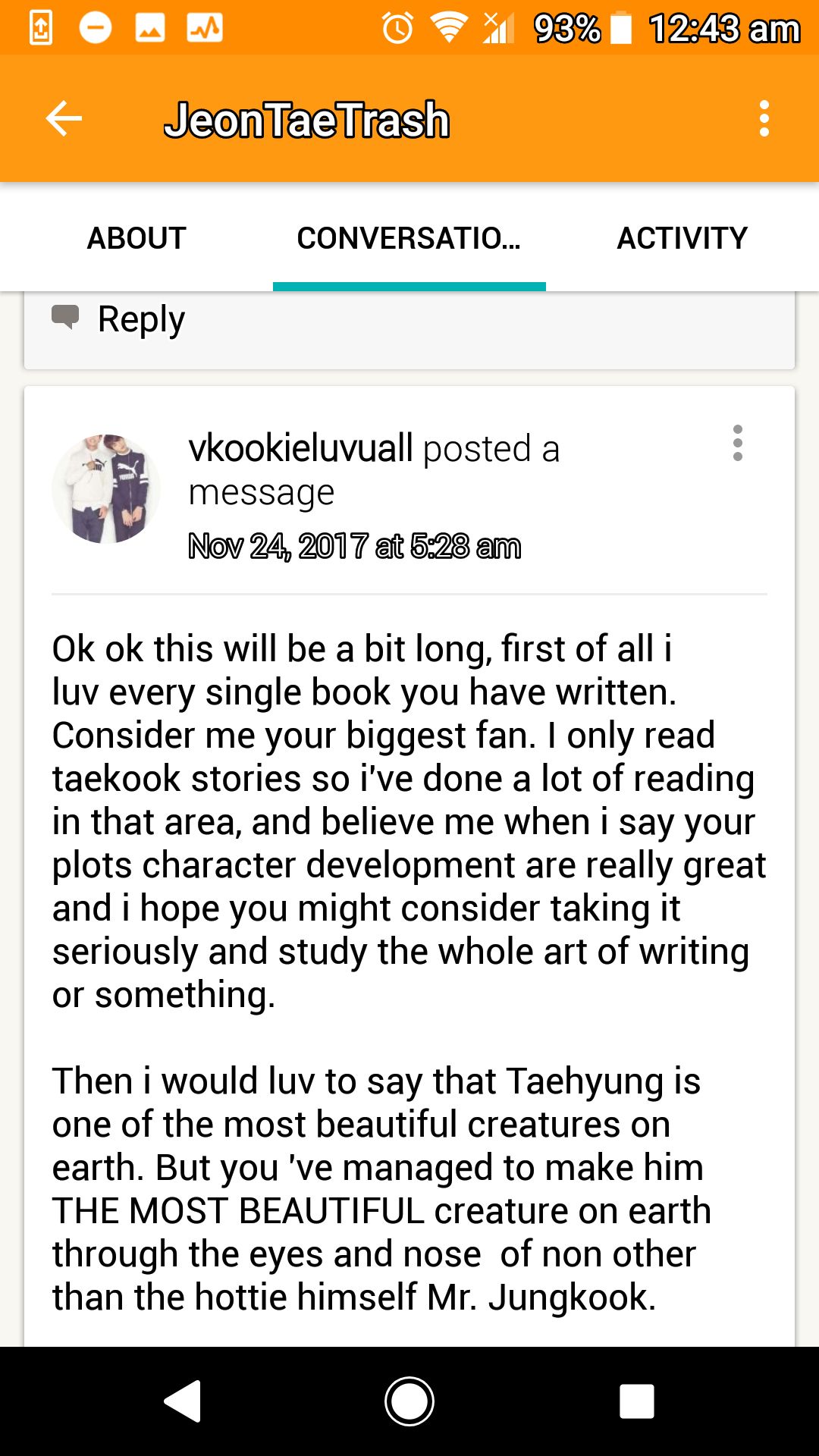Open options menu for vkookieluvuall's message
The height and width of the screenshot is (1456, 819).
click(737, 443)
